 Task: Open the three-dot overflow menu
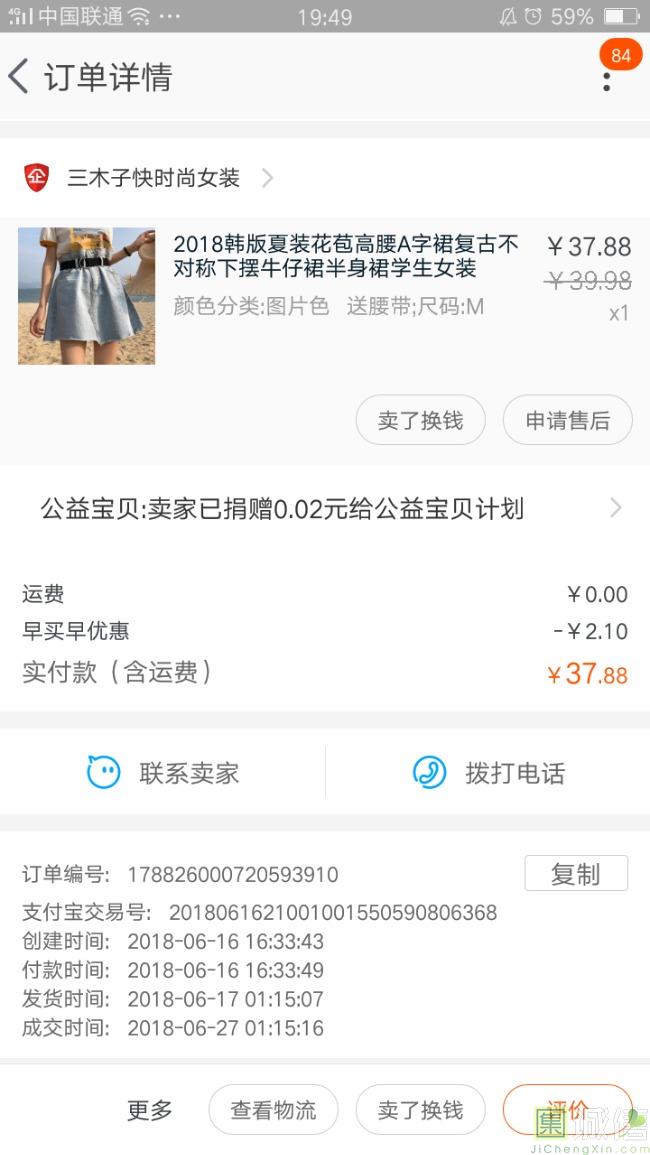pos(606,78)
